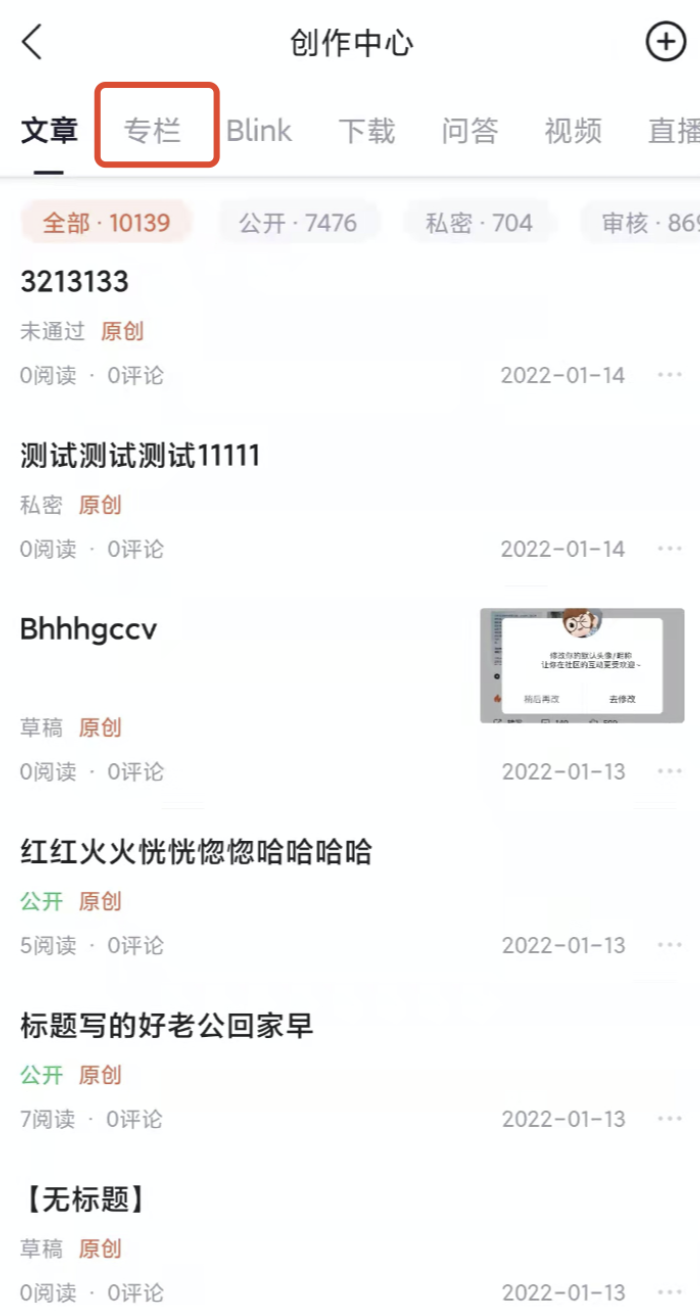Open the 【无标题】 draft

[x=83, y=1198]
